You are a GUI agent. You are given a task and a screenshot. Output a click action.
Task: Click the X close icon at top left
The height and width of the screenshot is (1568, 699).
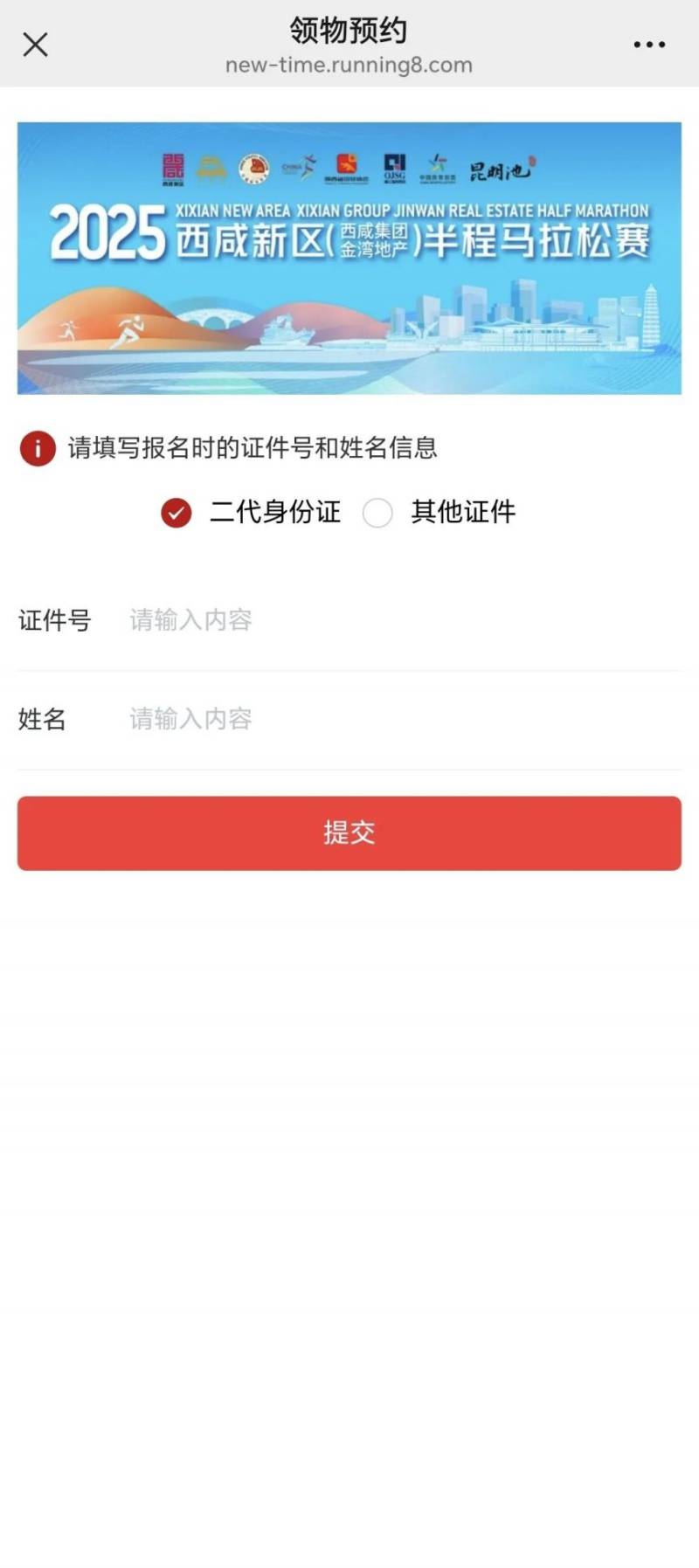click(35, 45)
